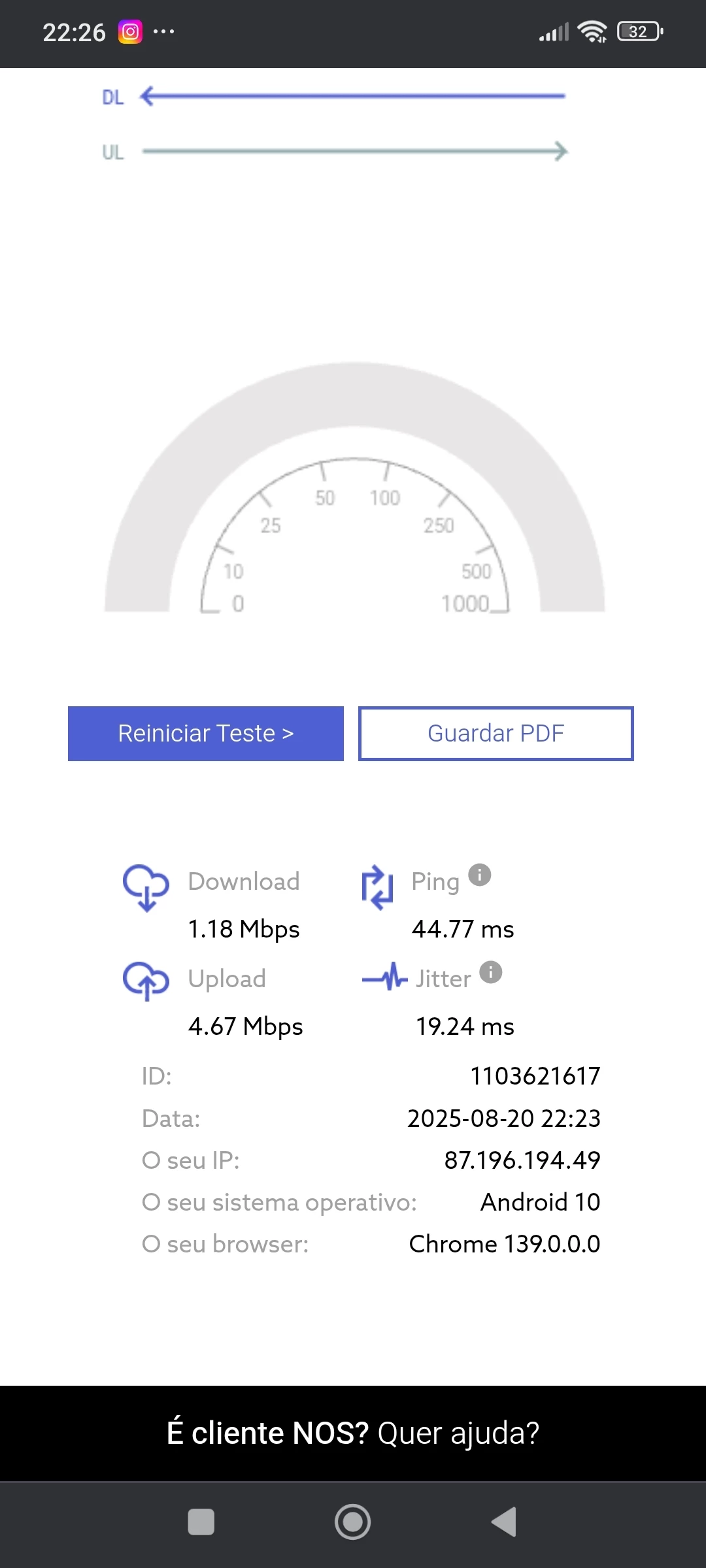Open the "É cliente NOS? Quer ajuda?" banner

353,1433
